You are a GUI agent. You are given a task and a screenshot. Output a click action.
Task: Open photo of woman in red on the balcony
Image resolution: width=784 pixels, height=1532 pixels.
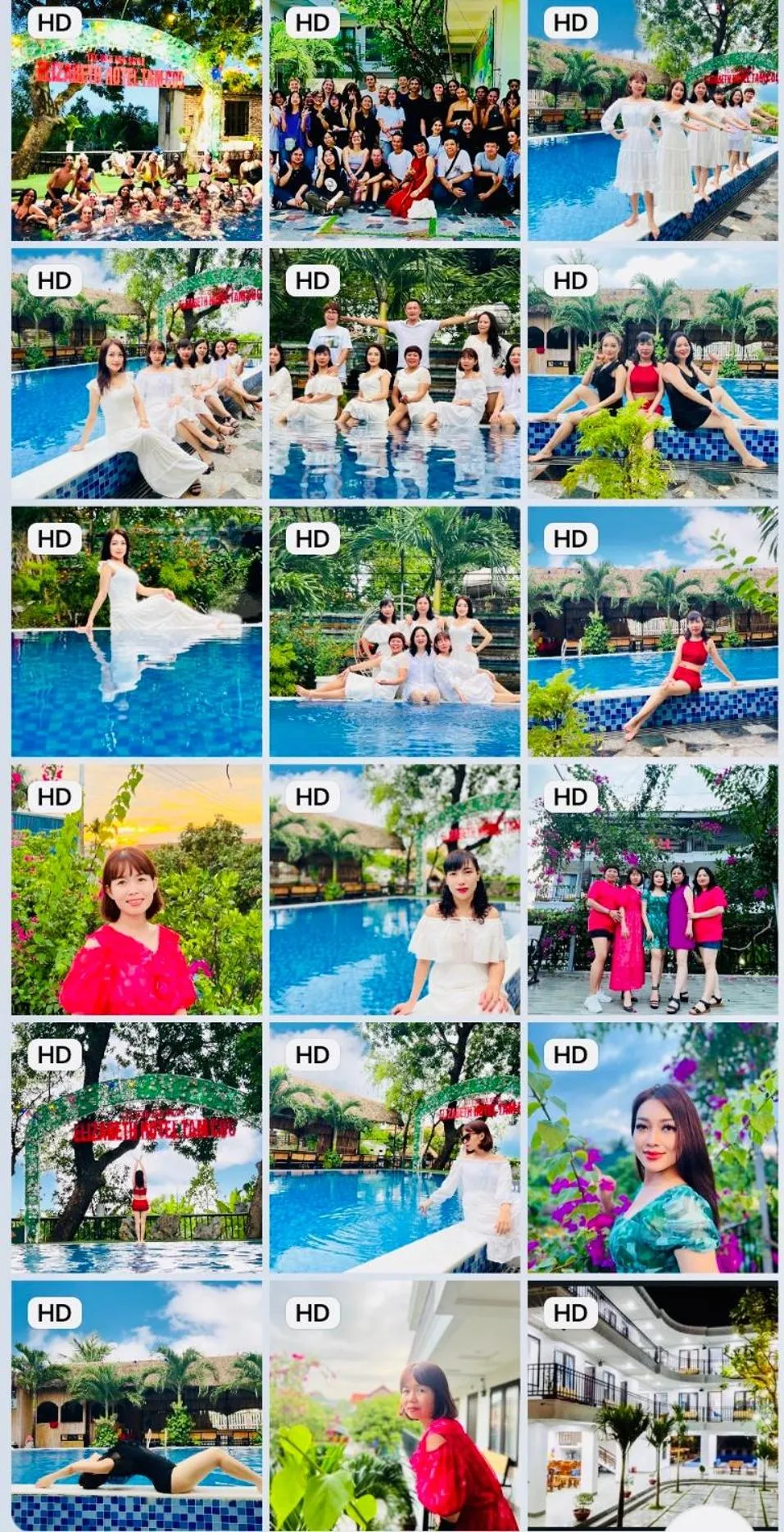coord(394,1406)
